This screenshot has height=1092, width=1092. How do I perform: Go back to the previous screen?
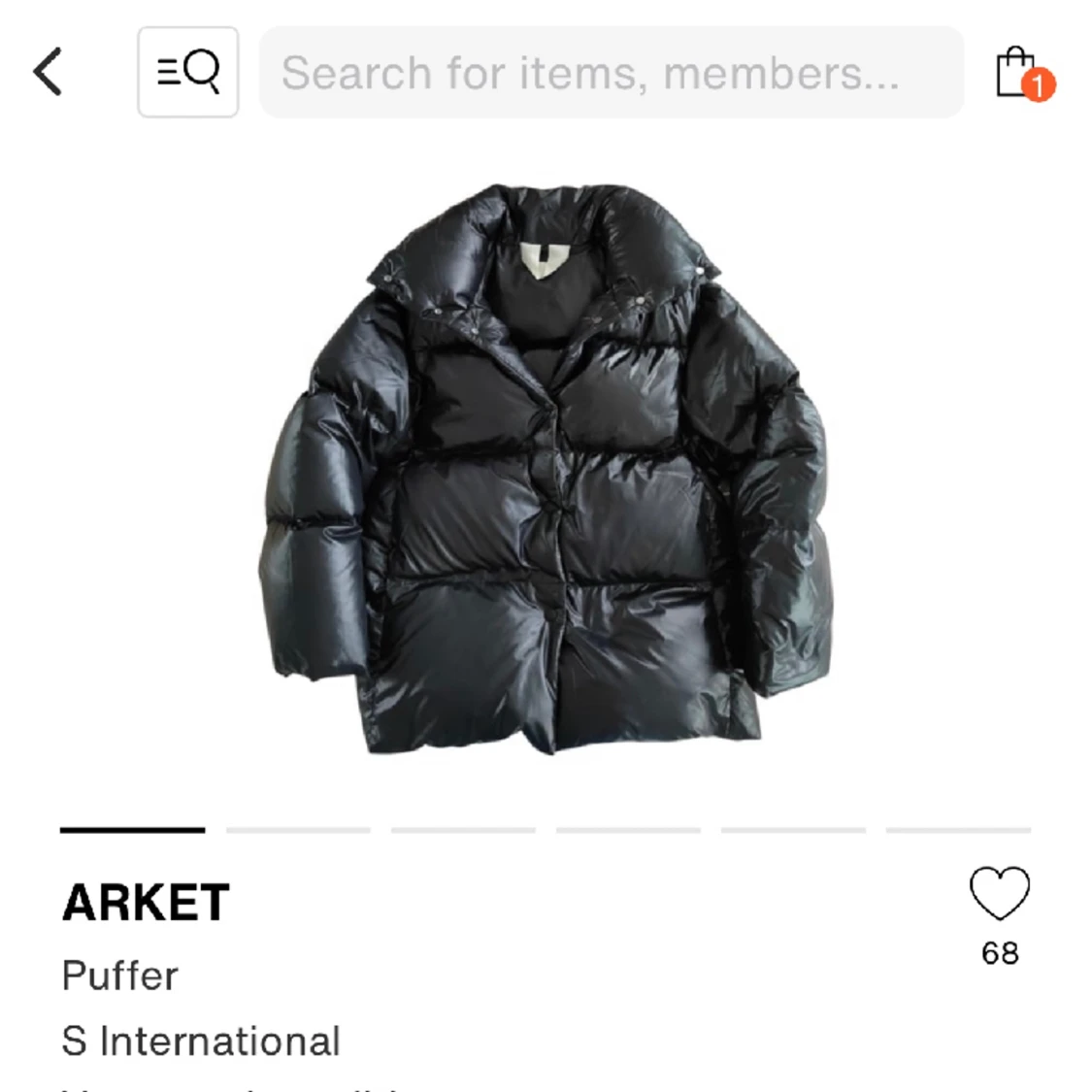point(49,72)
